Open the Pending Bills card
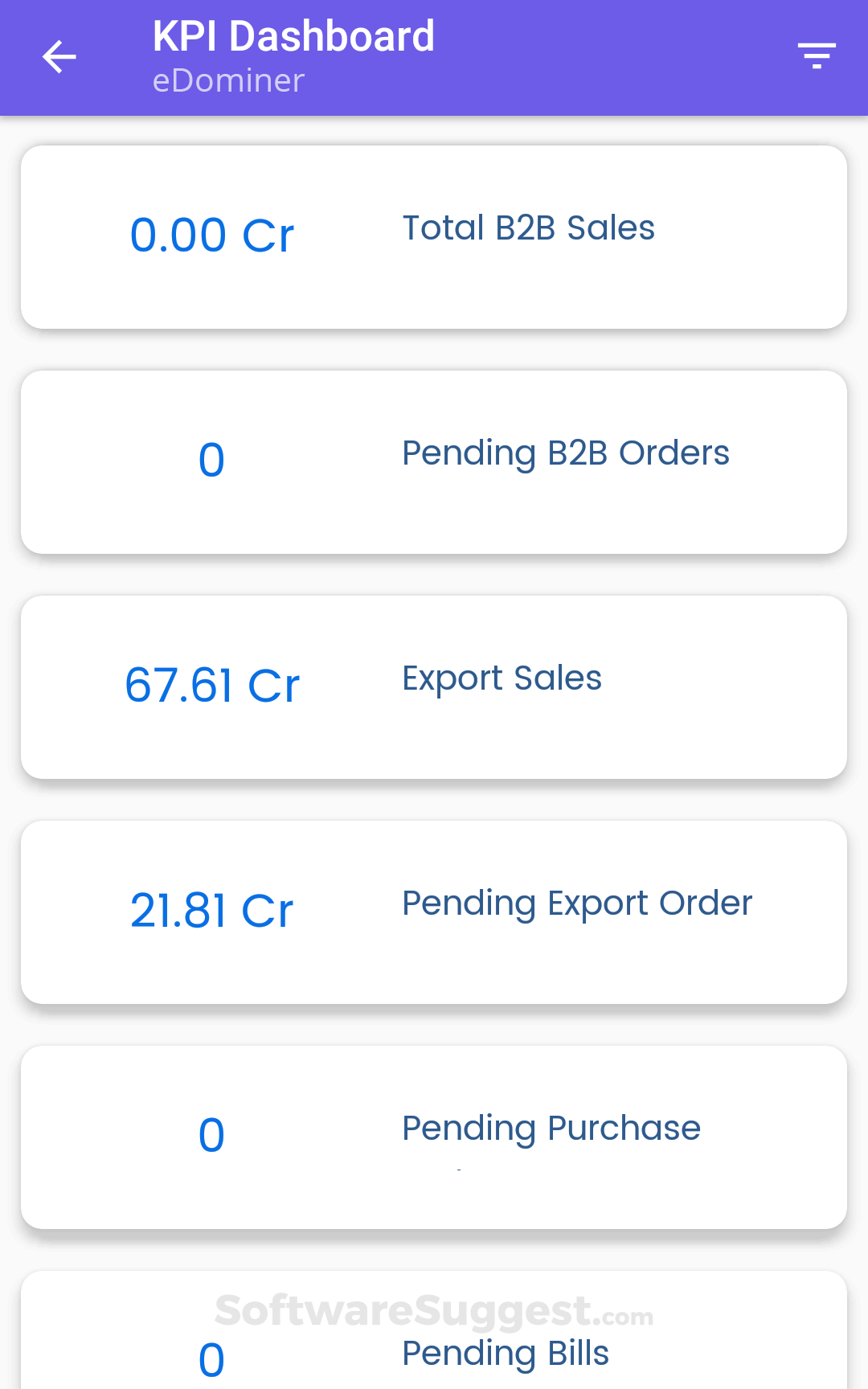The image size is (868, 1389). [434, 1342]
